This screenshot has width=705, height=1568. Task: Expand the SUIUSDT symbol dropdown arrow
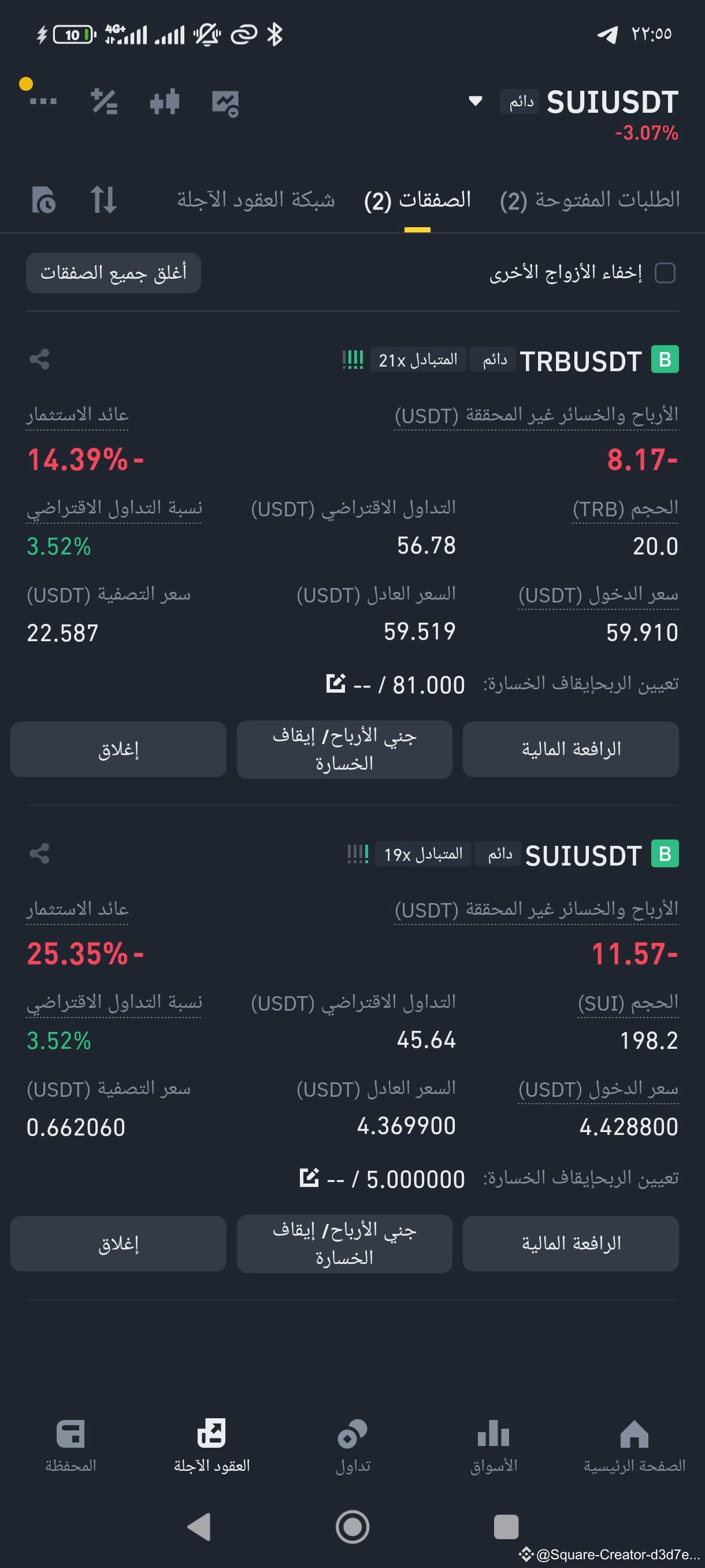(476, 102)
